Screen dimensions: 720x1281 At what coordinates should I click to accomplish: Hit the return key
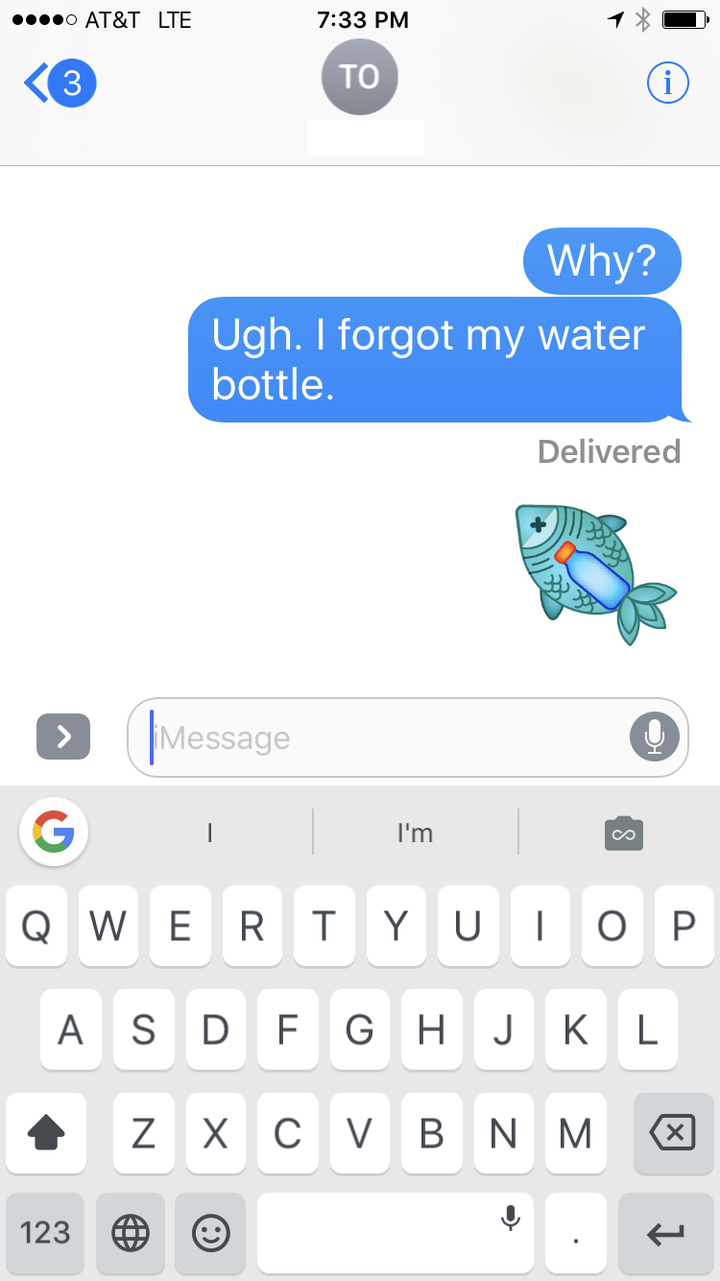coord(666,1234)
